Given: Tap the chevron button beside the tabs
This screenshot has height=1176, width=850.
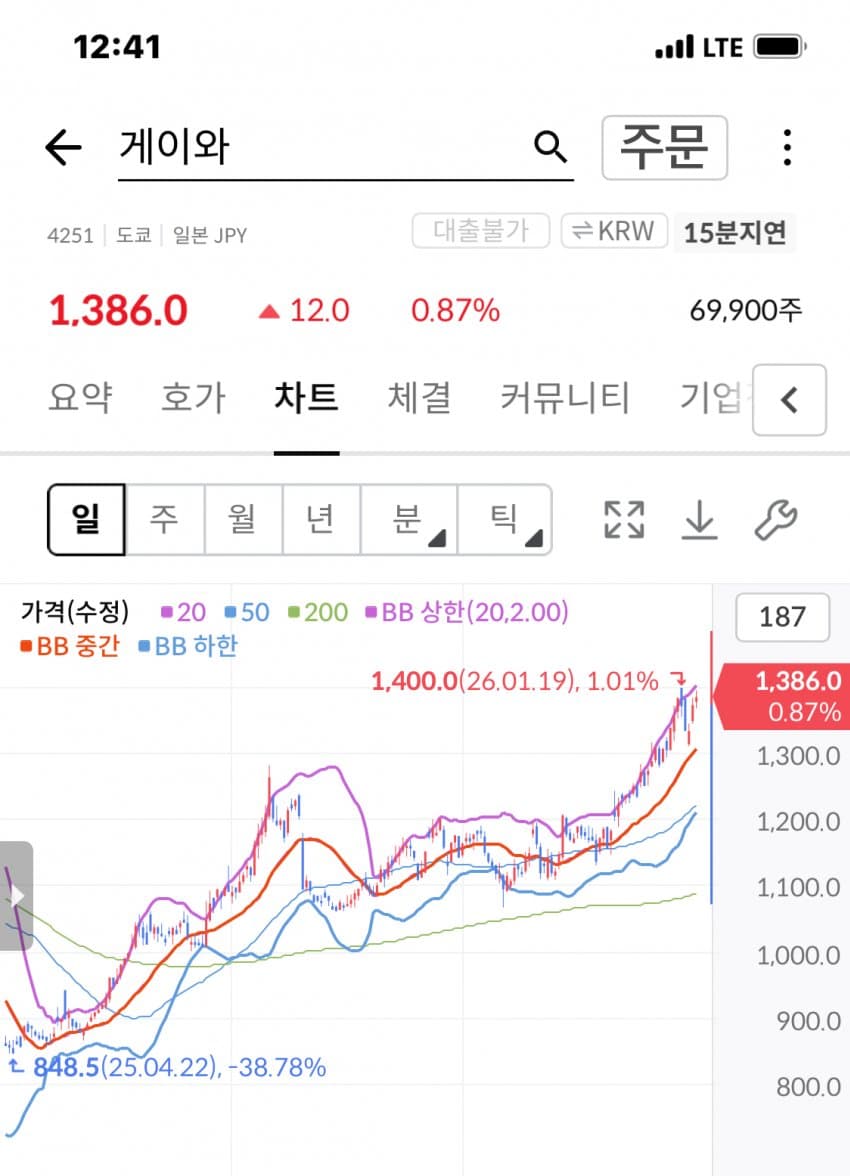Looking at the screenshot, I should [789, 400].
